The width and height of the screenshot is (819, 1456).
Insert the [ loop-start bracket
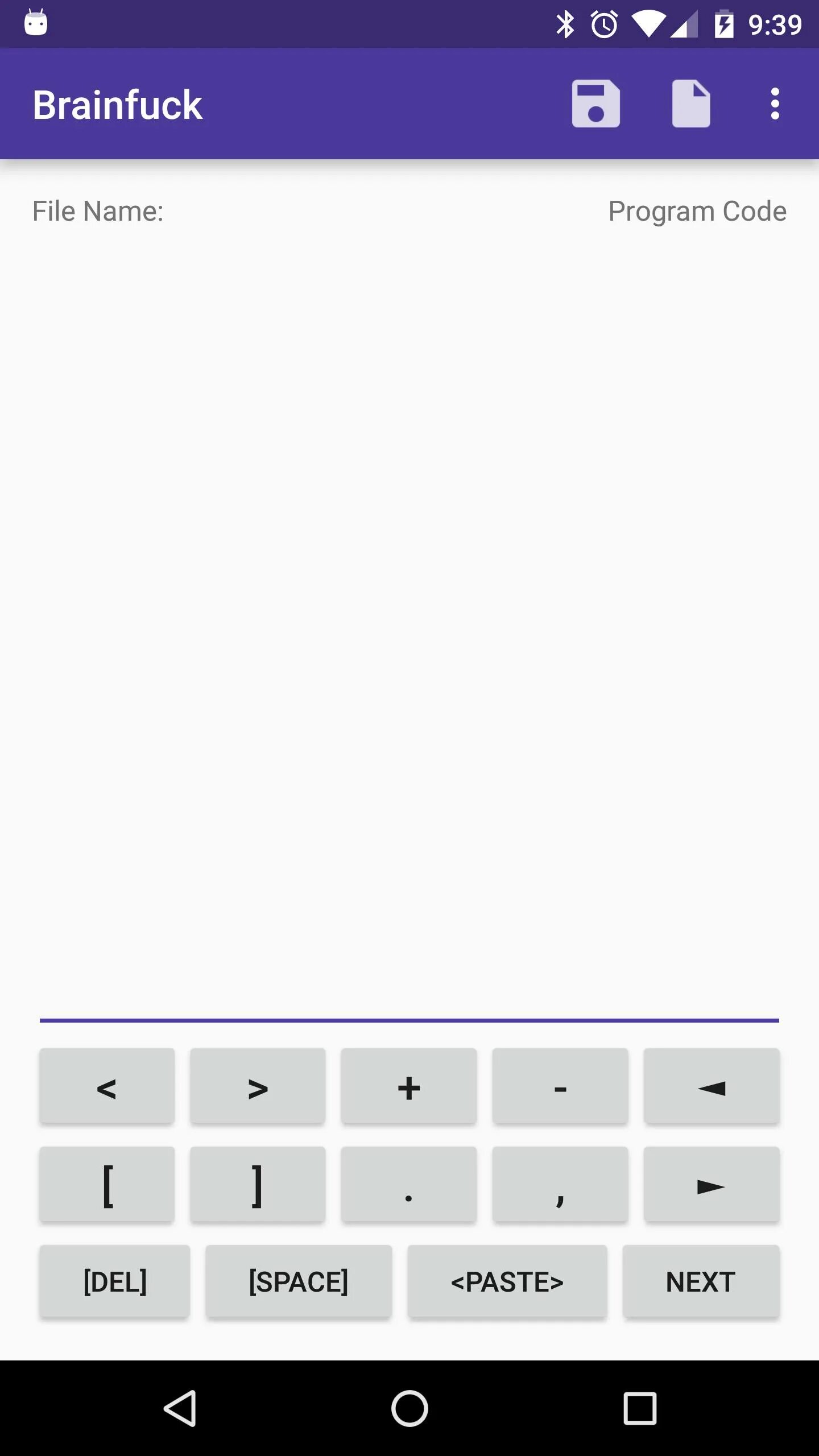pos(107,1185)
